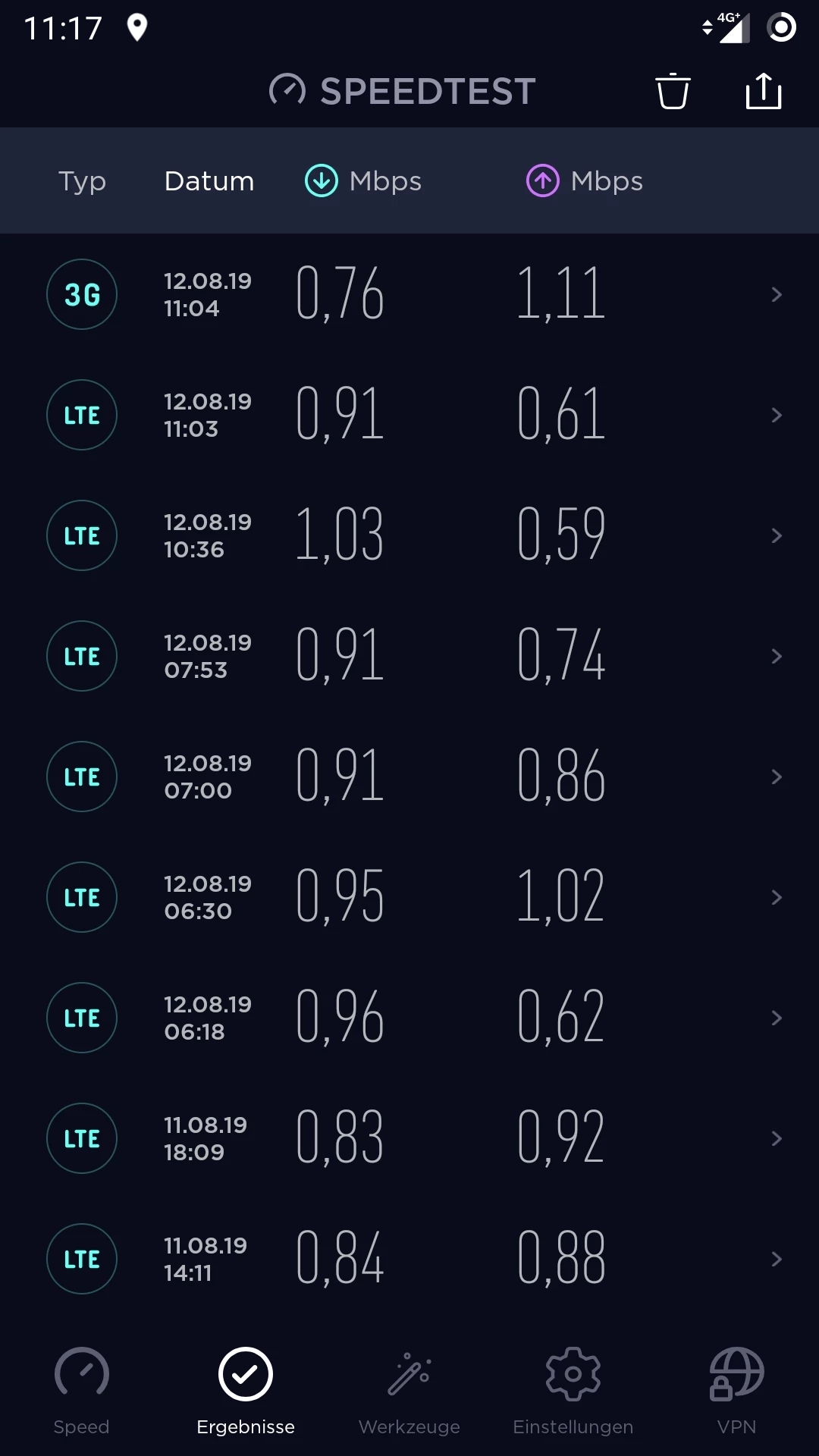Sort results by Datum
The image size is (819, 1456).
point(209,181)
